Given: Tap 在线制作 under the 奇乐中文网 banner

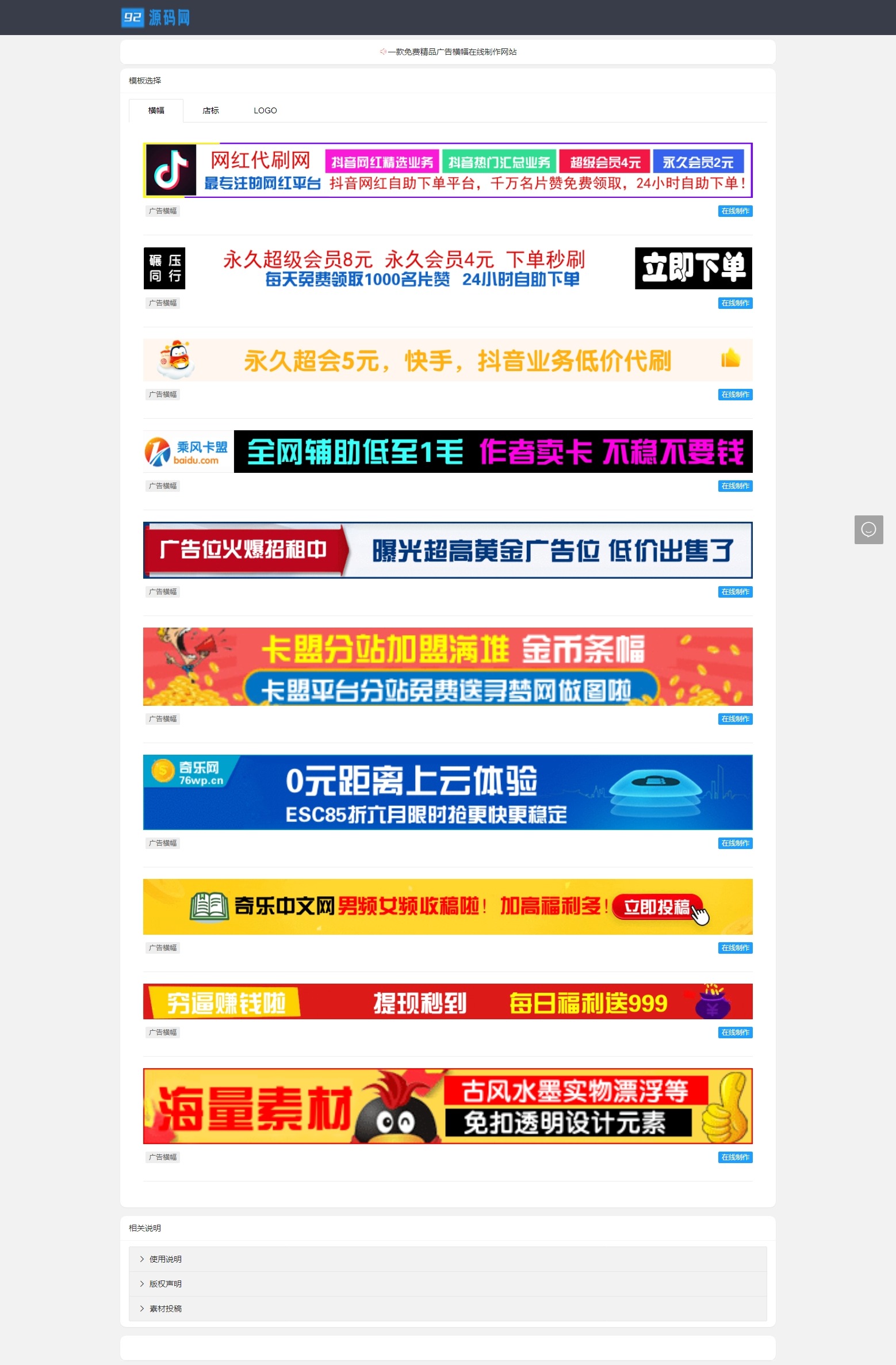Looking at the screenshot, I should [735, 948].
